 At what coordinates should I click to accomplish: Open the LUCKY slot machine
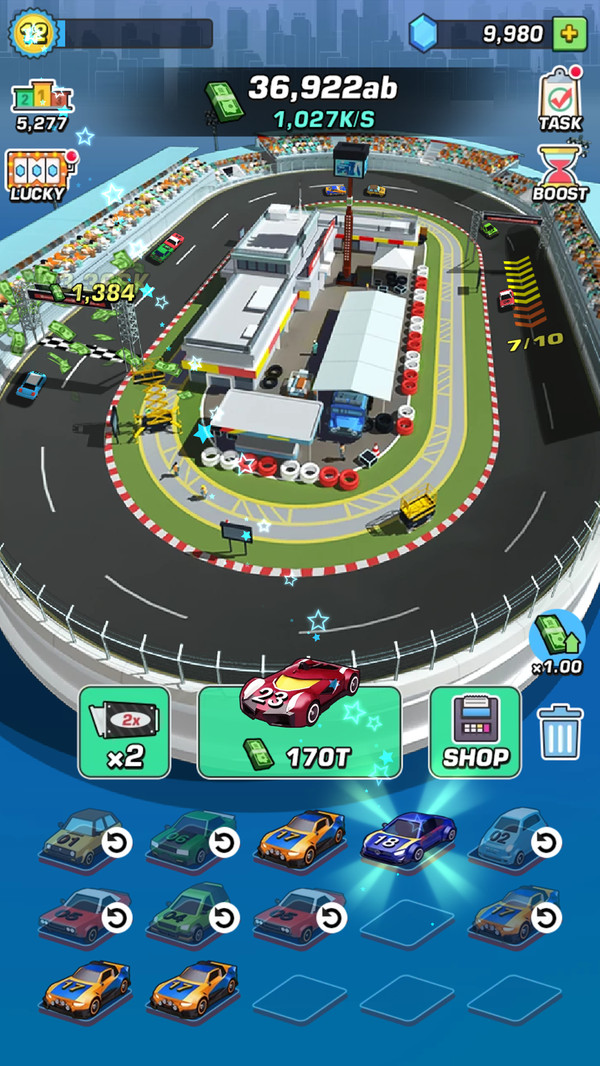coord(37,176)
